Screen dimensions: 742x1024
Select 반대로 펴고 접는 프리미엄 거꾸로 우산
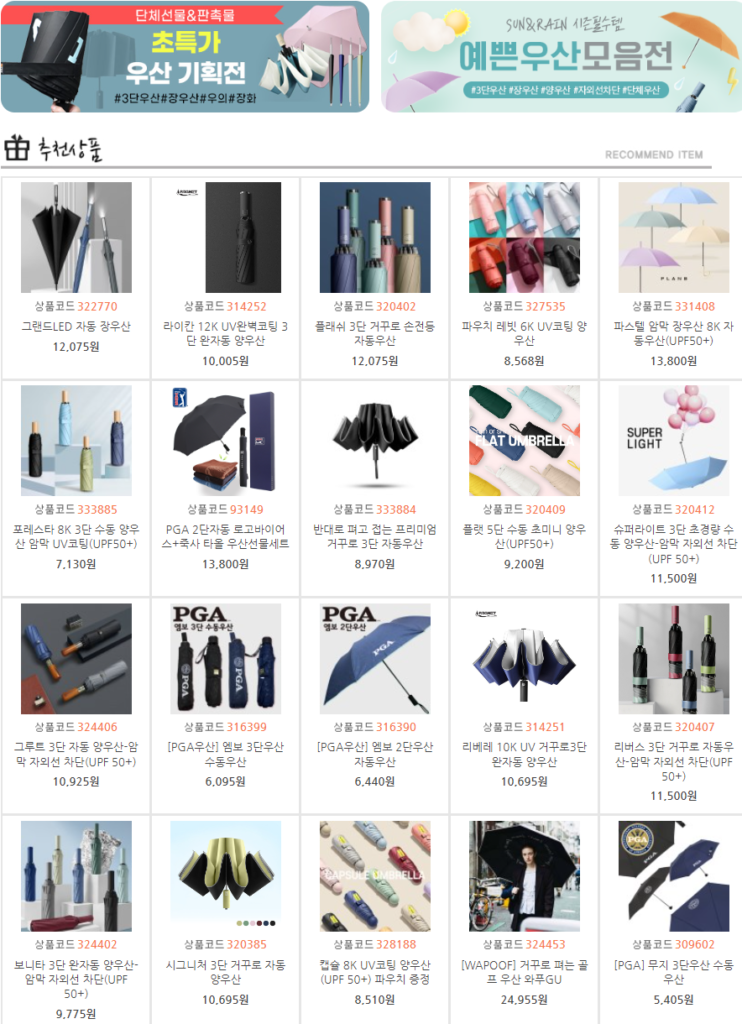coord(375,442)
